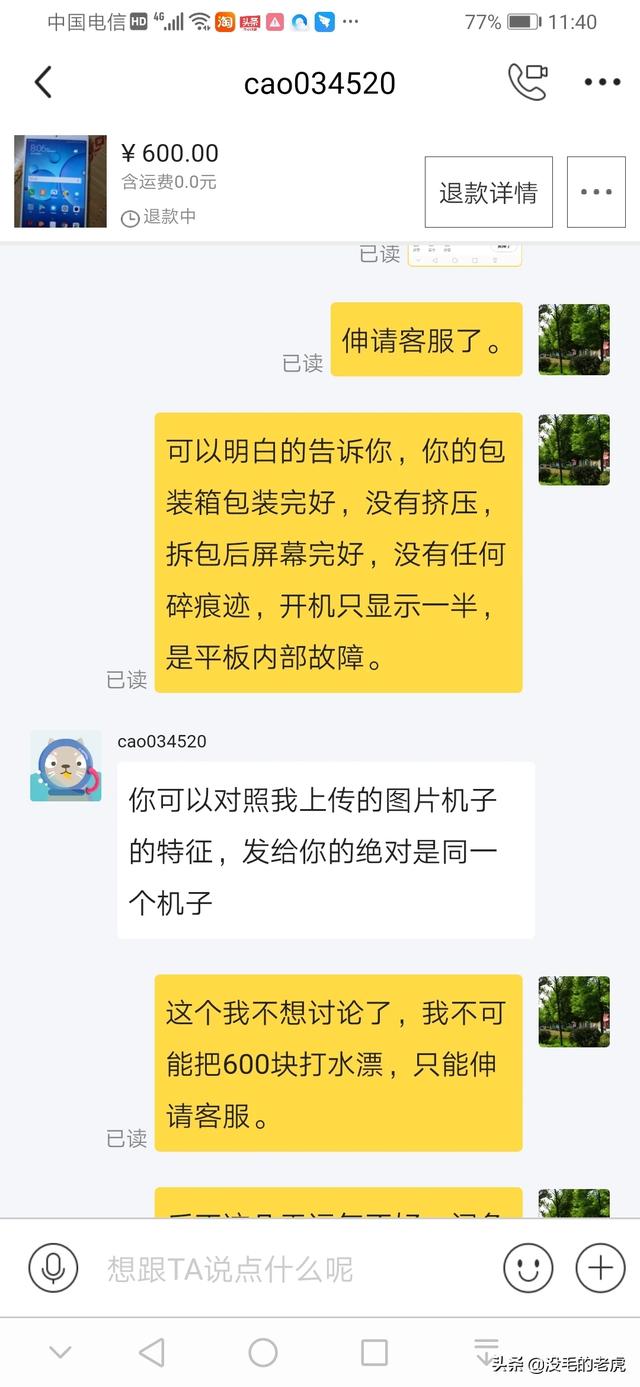
Task: Open 退款详情 refund details
Action: 488,192
